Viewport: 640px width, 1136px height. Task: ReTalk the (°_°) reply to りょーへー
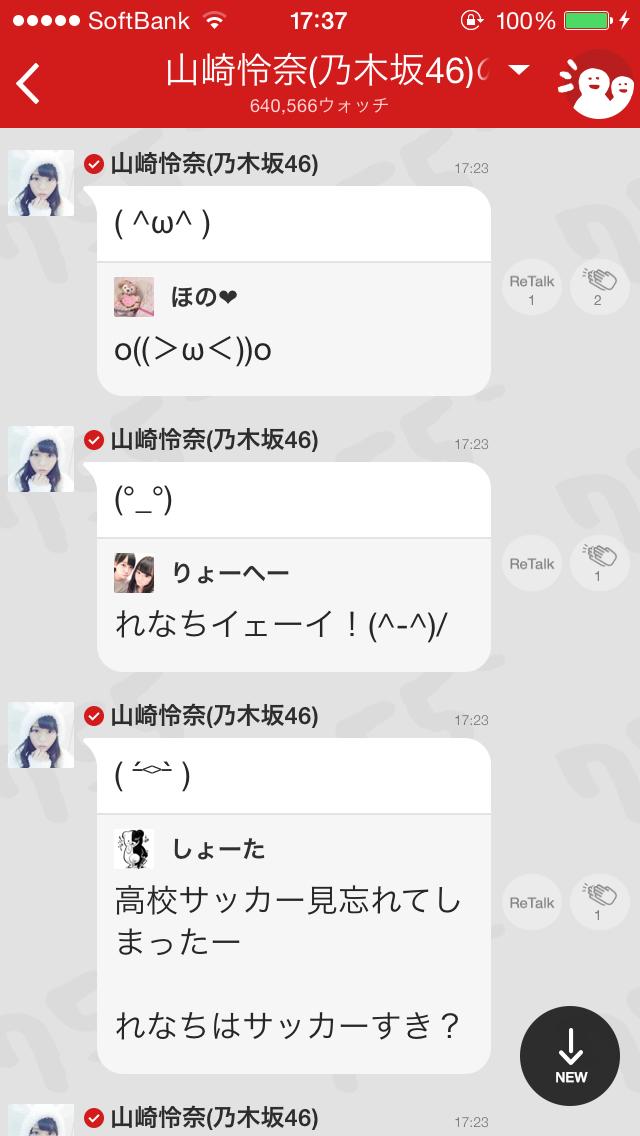coord(531,564)
